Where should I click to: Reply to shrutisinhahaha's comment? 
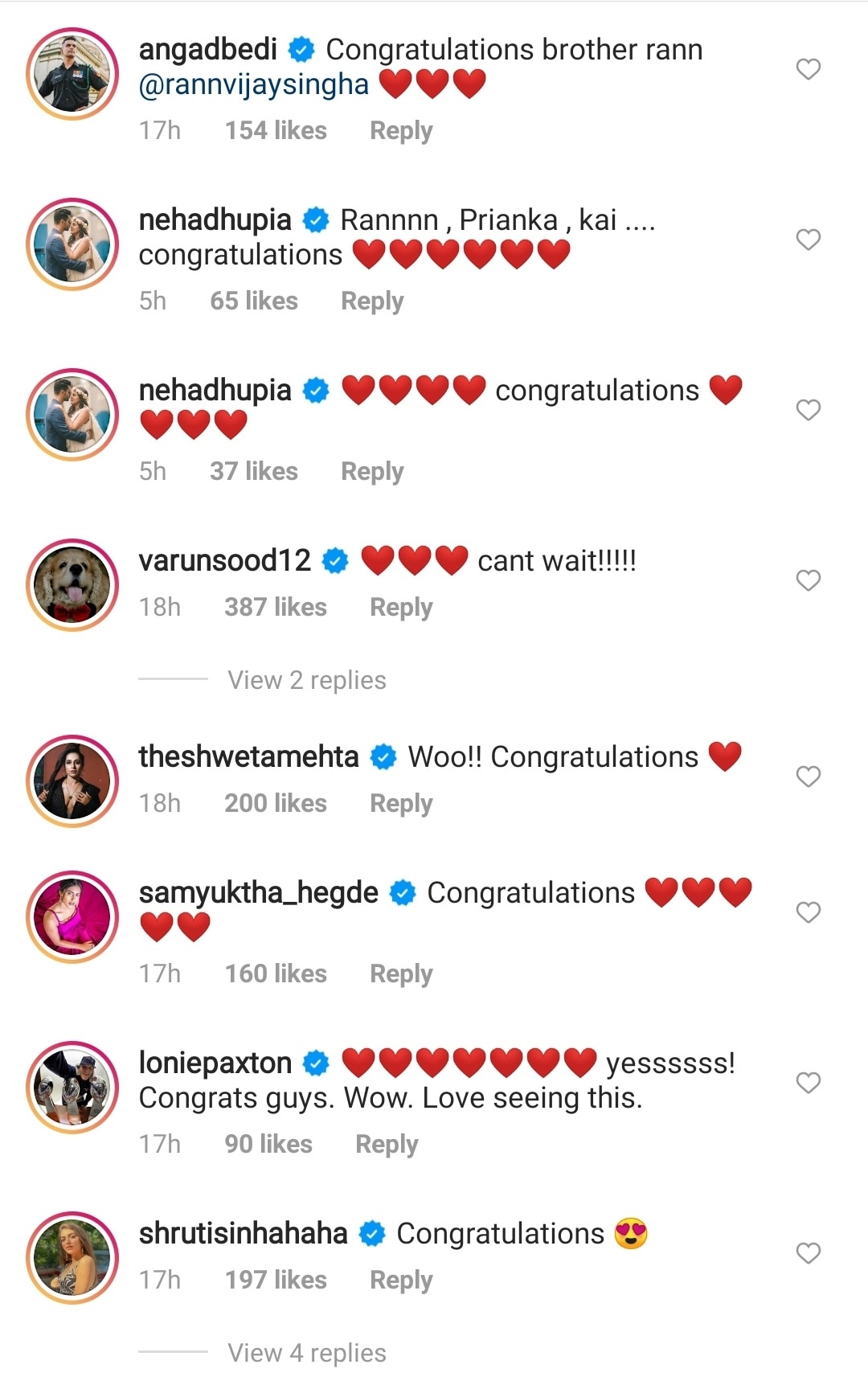(400, 1280)
